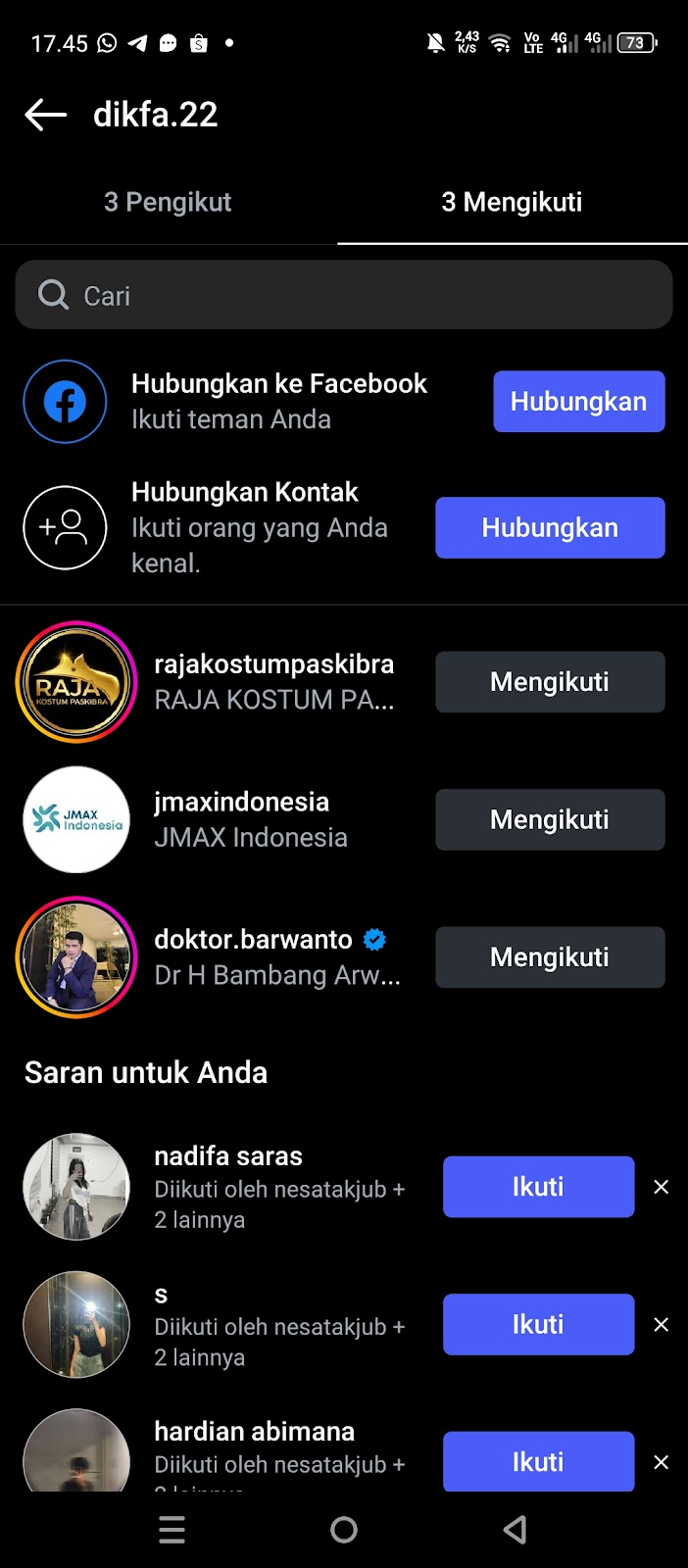The width and height of the screenshot is (688, 1568).
Task: Follow hardian abimana with Ikuti
Action: pos(538,1461)
